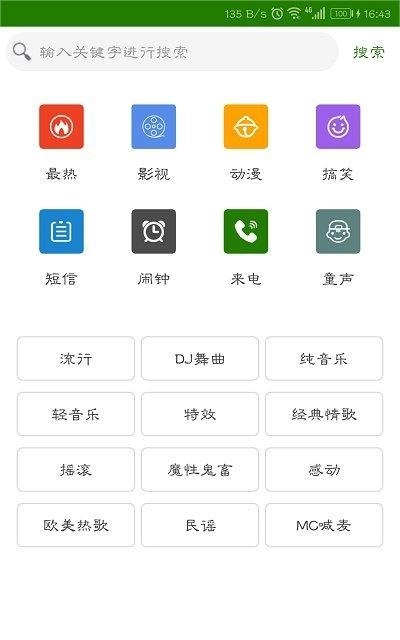Open the 经典情歌 chip
The image size is (400, 640).
click(x=324, y=414)
